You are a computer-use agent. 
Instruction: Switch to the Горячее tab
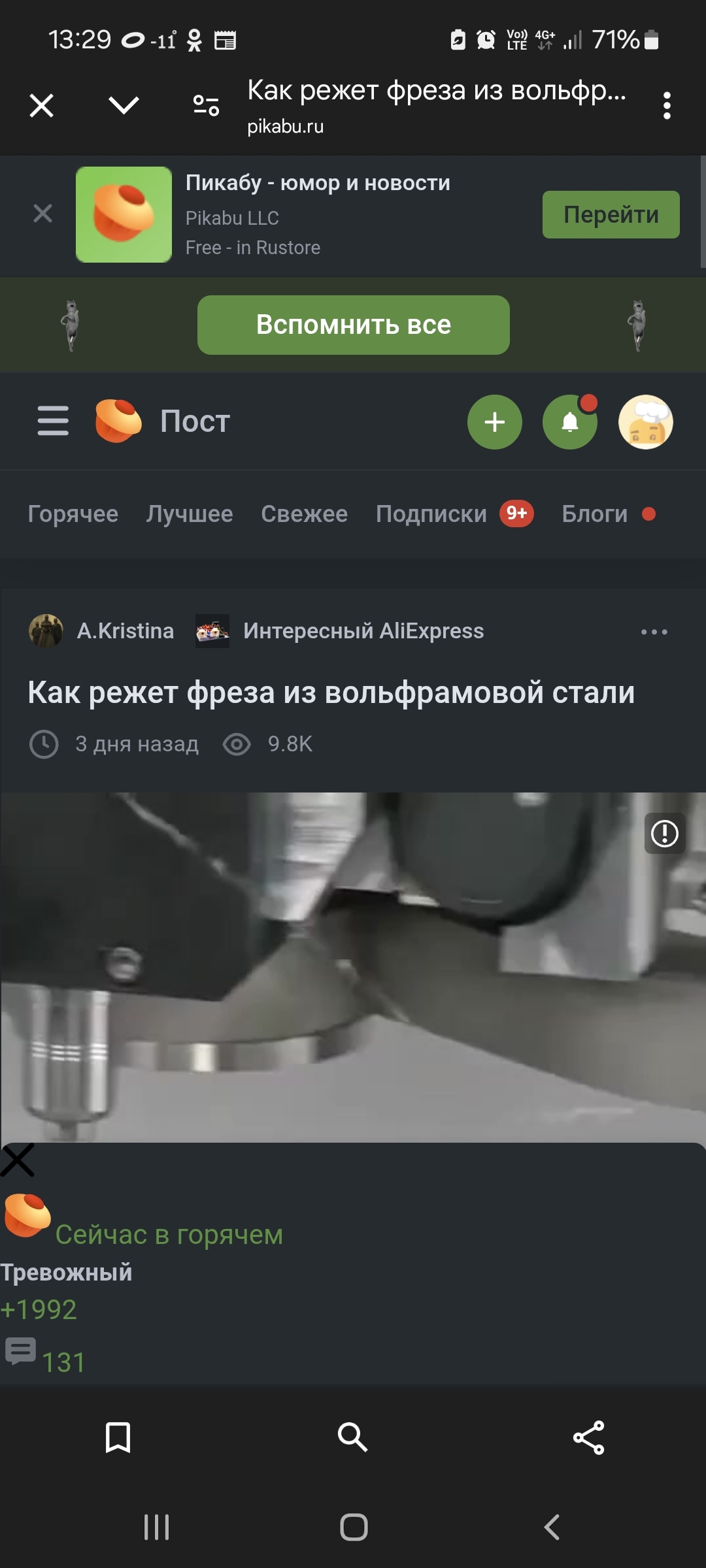(x=73, y=514)
